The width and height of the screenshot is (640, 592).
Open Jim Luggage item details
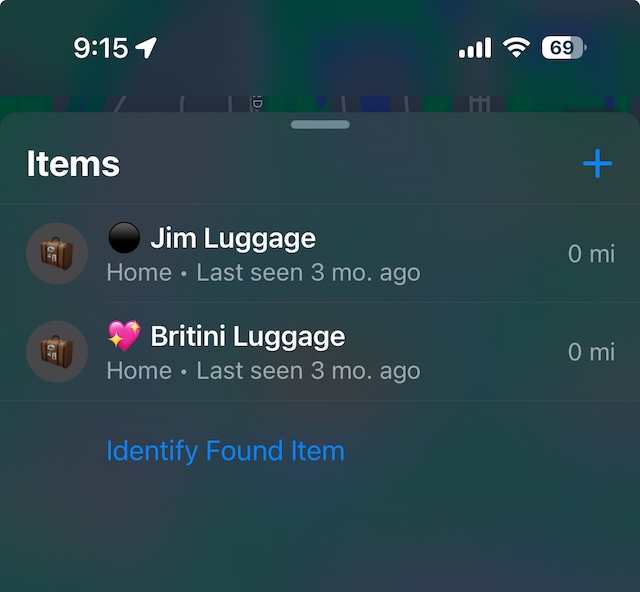[x=262, y=254]
